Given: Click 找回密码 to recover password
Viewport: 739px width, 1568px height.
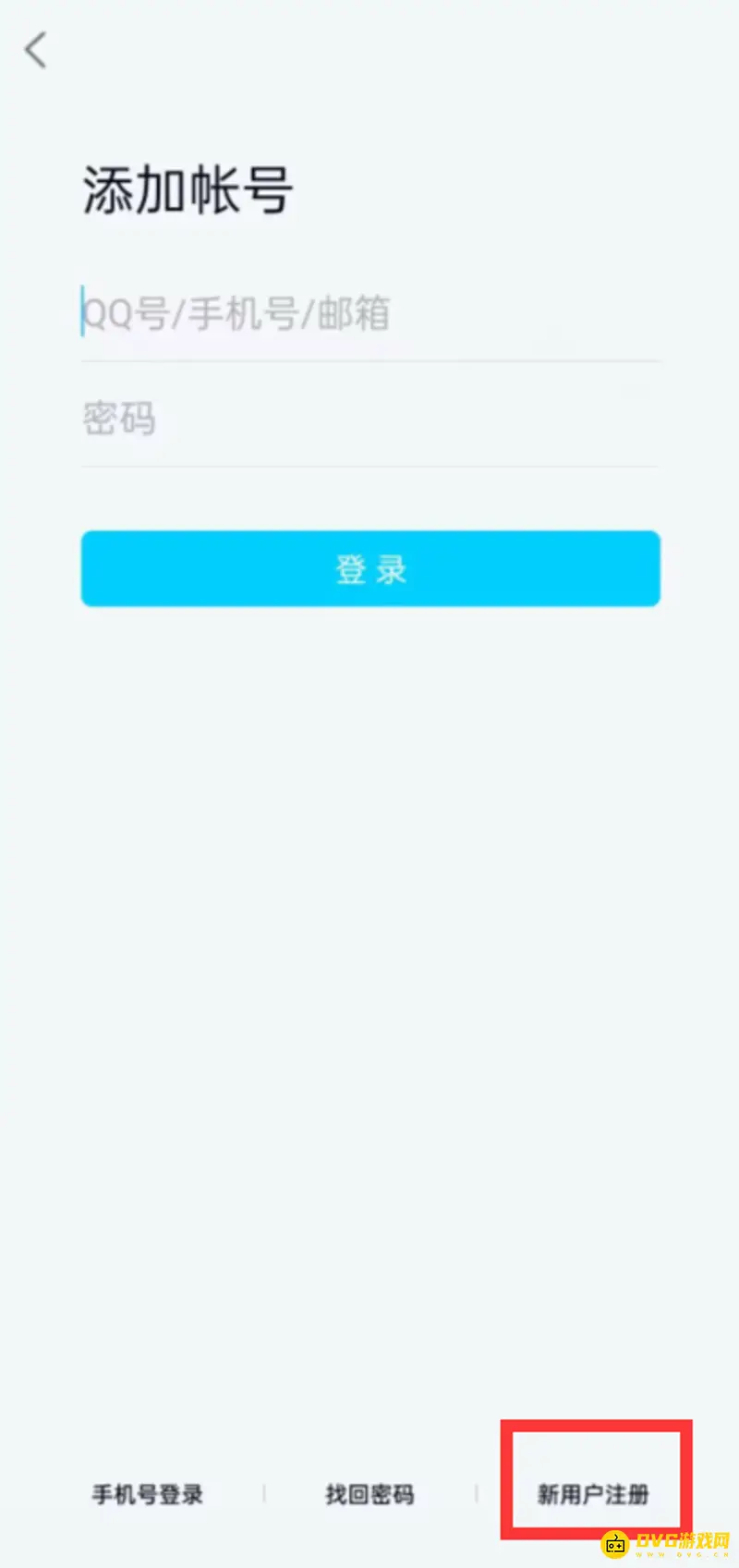Looking at the screenshot, I should click(x=369, y=1494).
